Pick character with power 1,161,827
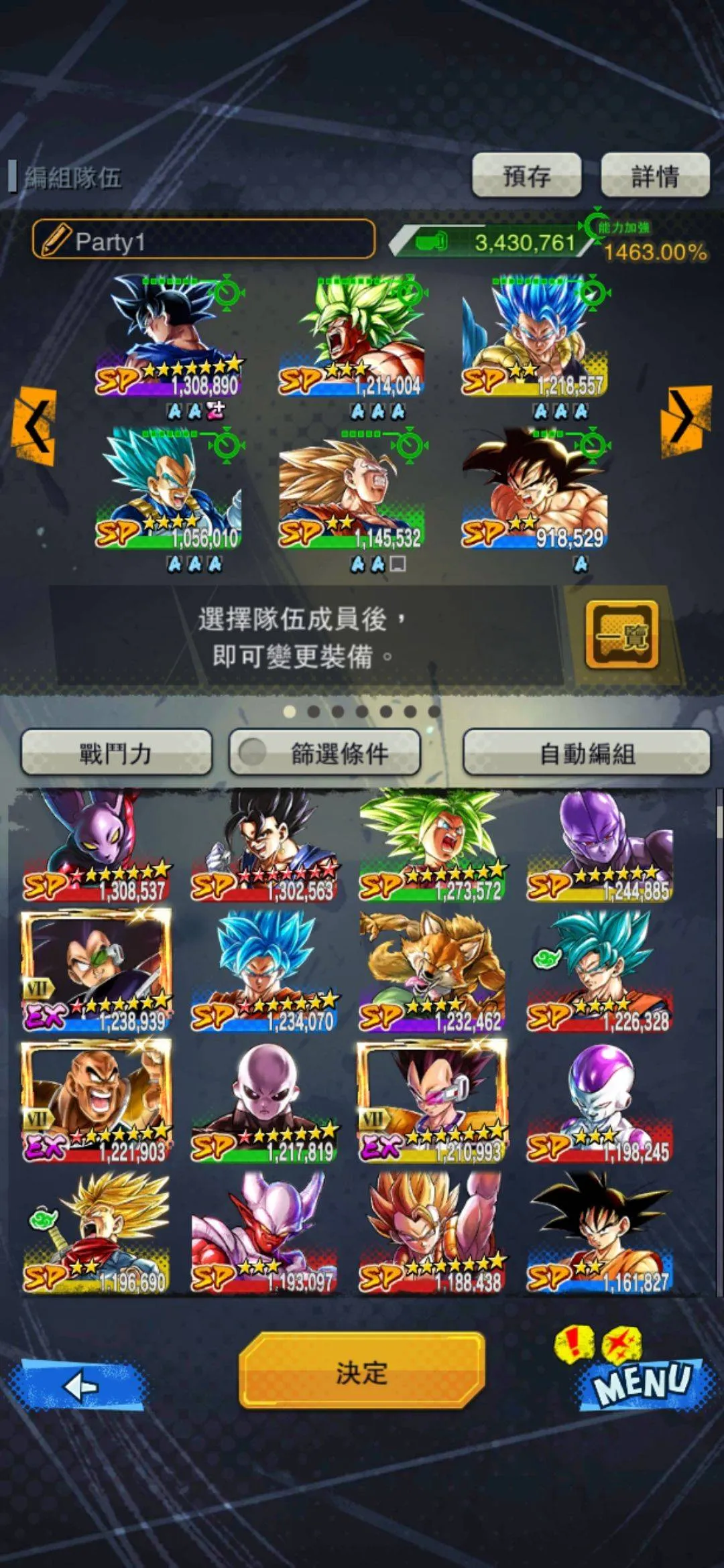Screen dimensions: 724x1568 click(600, 1233)
